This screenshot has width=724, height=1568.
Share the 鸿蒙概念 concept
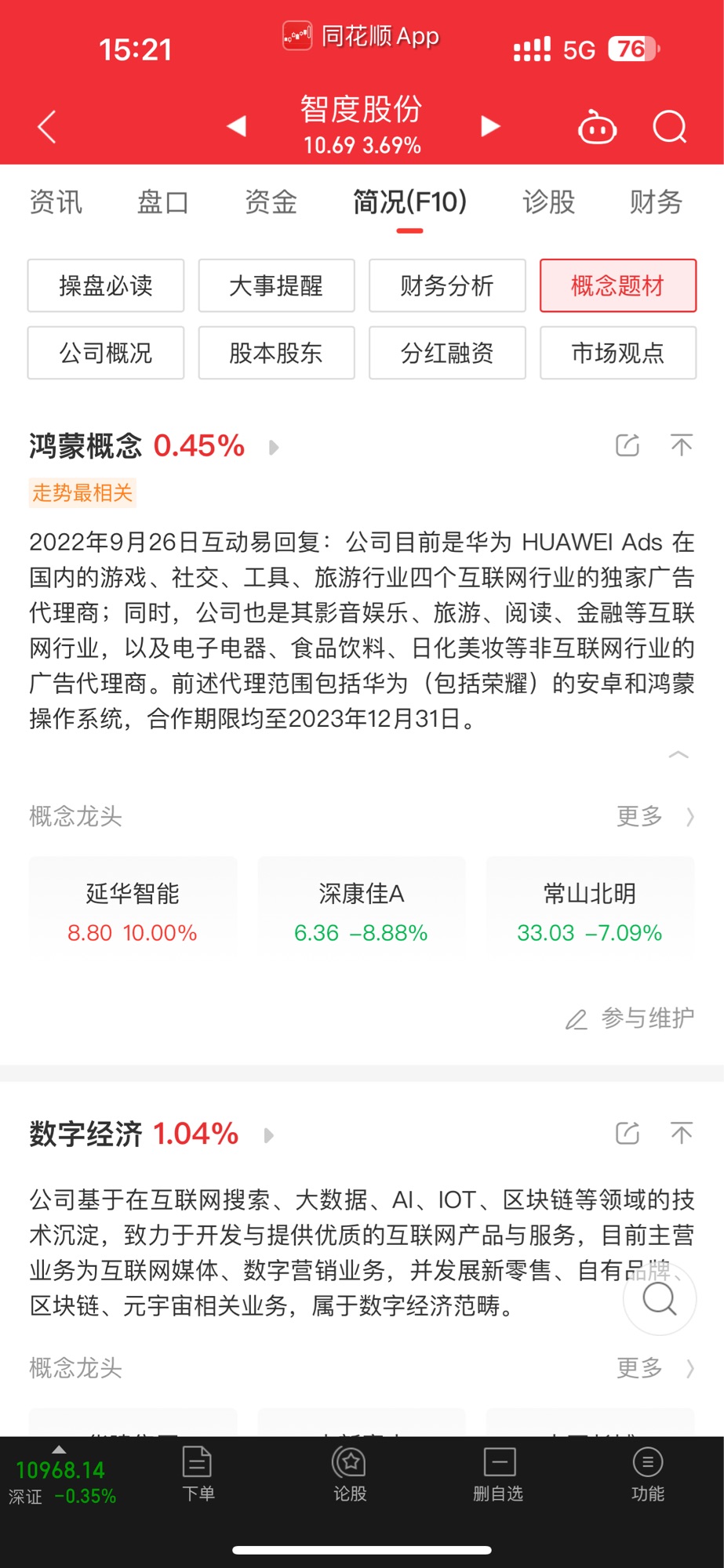tap(628, 445)
